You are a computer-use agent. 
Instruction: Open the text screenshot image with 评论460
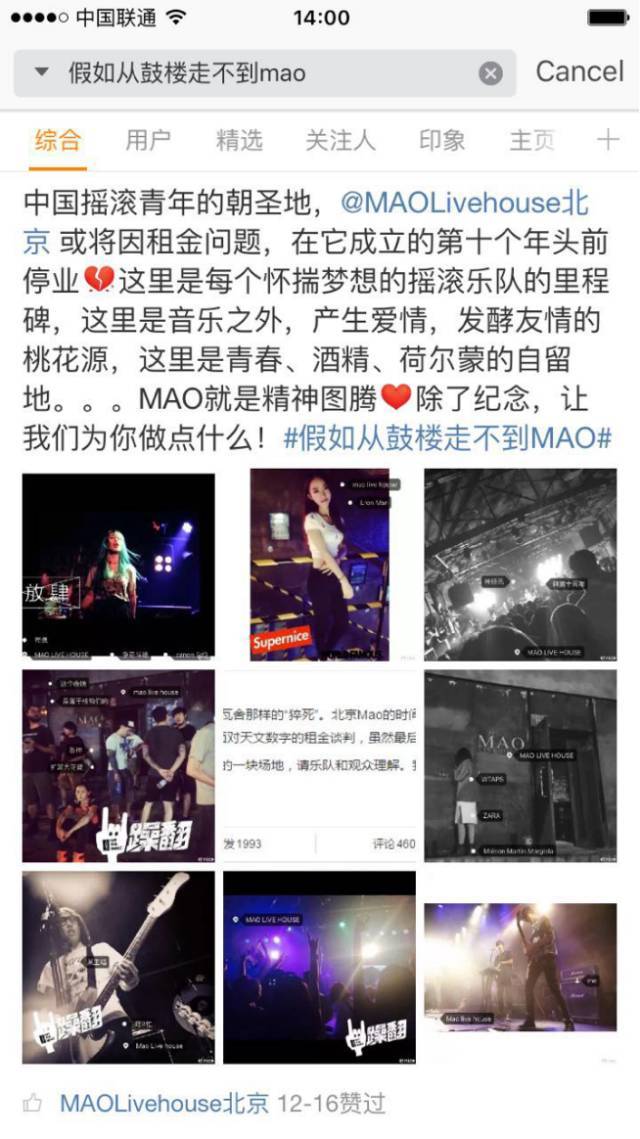click(x=319, y=765)
